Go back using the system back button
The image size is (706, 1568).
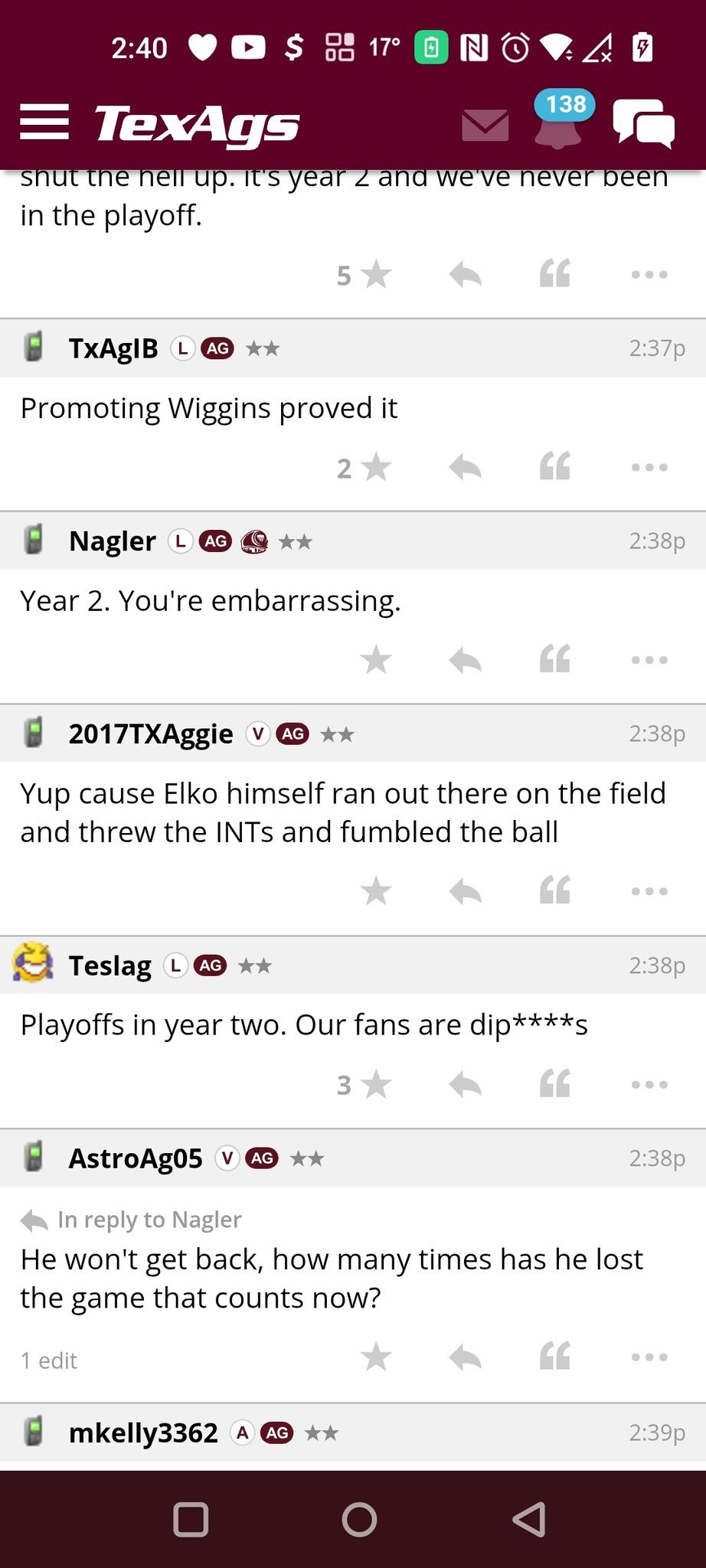click(529, 1519)
